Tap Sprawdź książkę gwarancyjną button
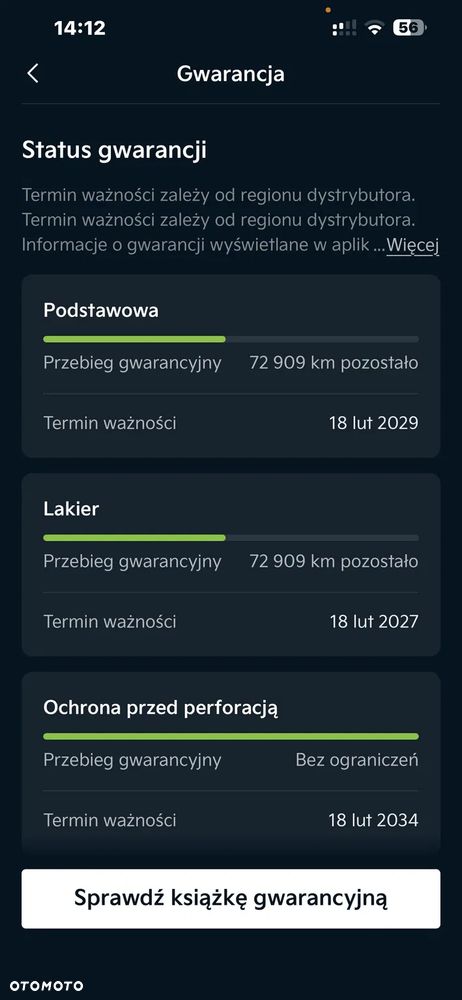This screenshot has height=1000, width=462. click(230, 898)
